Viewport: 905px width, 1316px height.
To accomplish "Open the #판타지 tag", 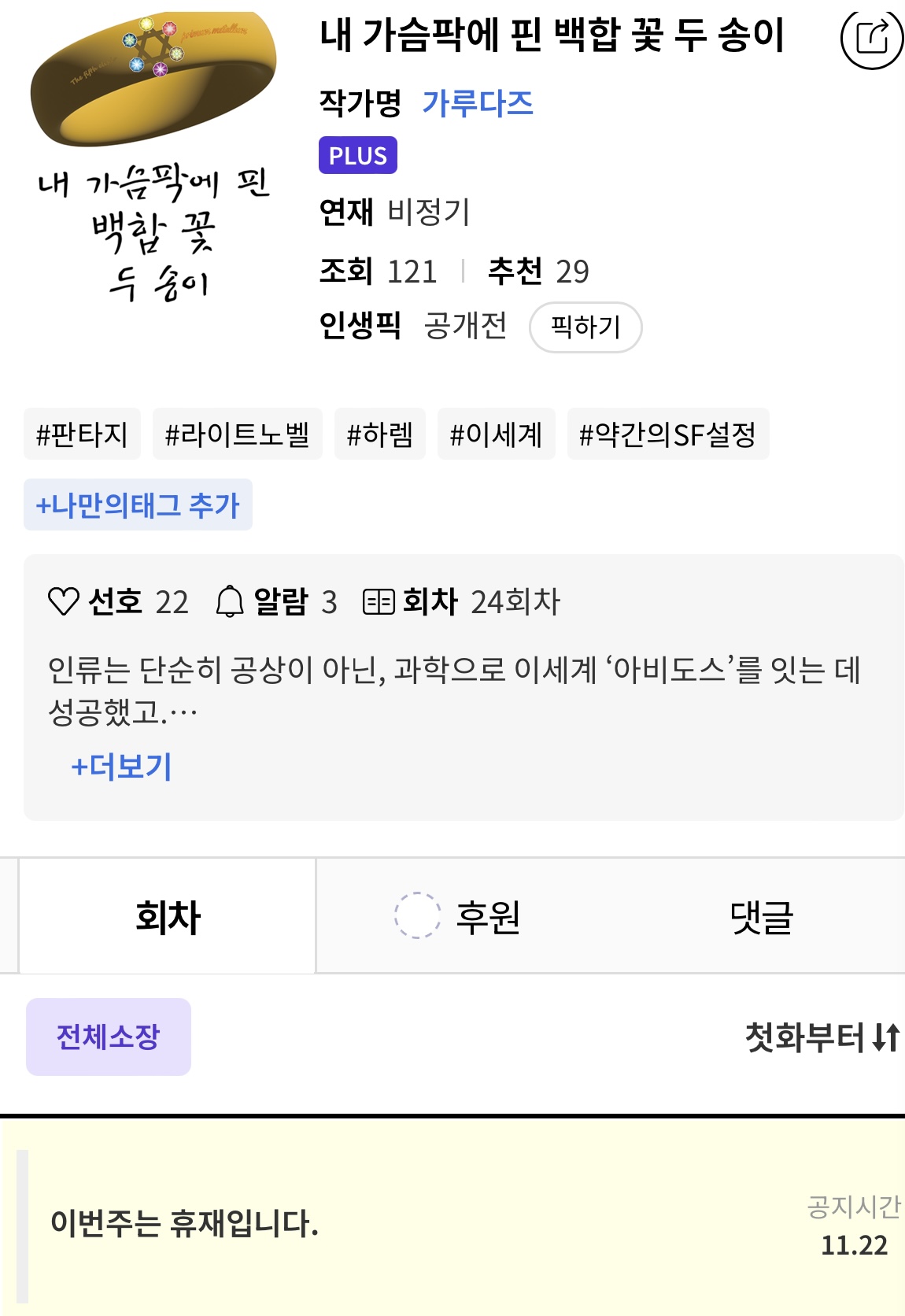I will 82,434.
